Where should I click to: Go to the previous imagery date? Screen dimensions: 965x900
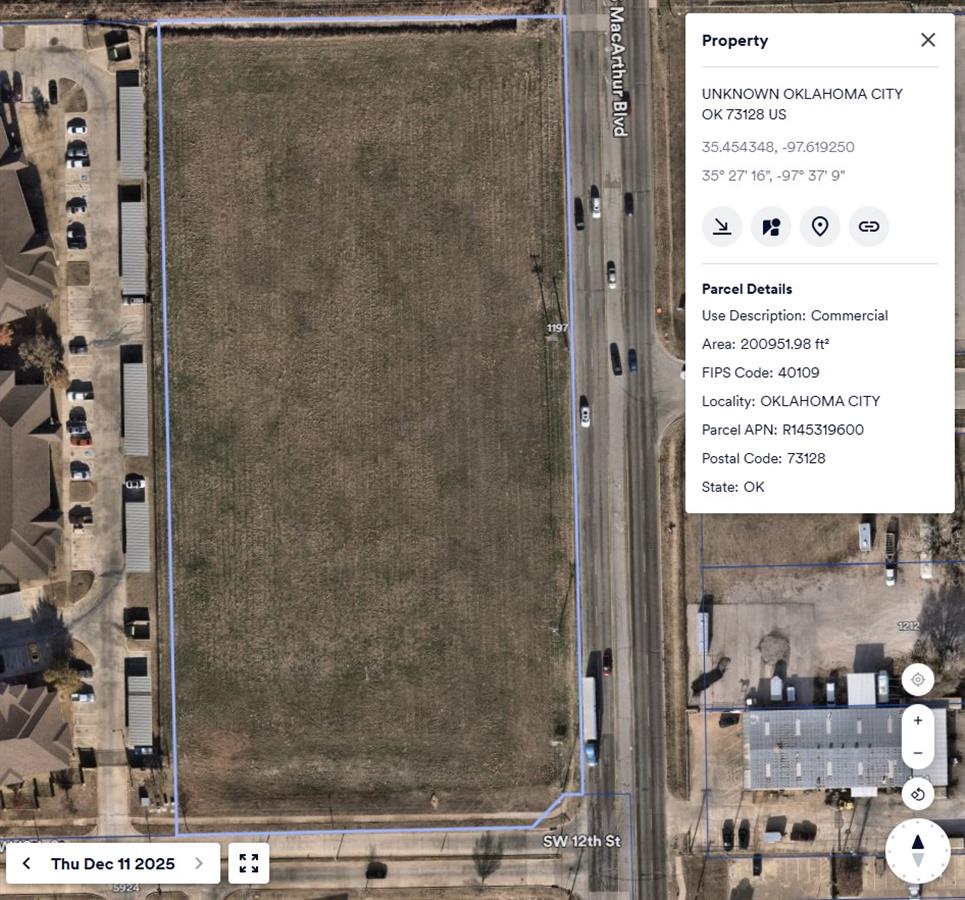(26, 864)
